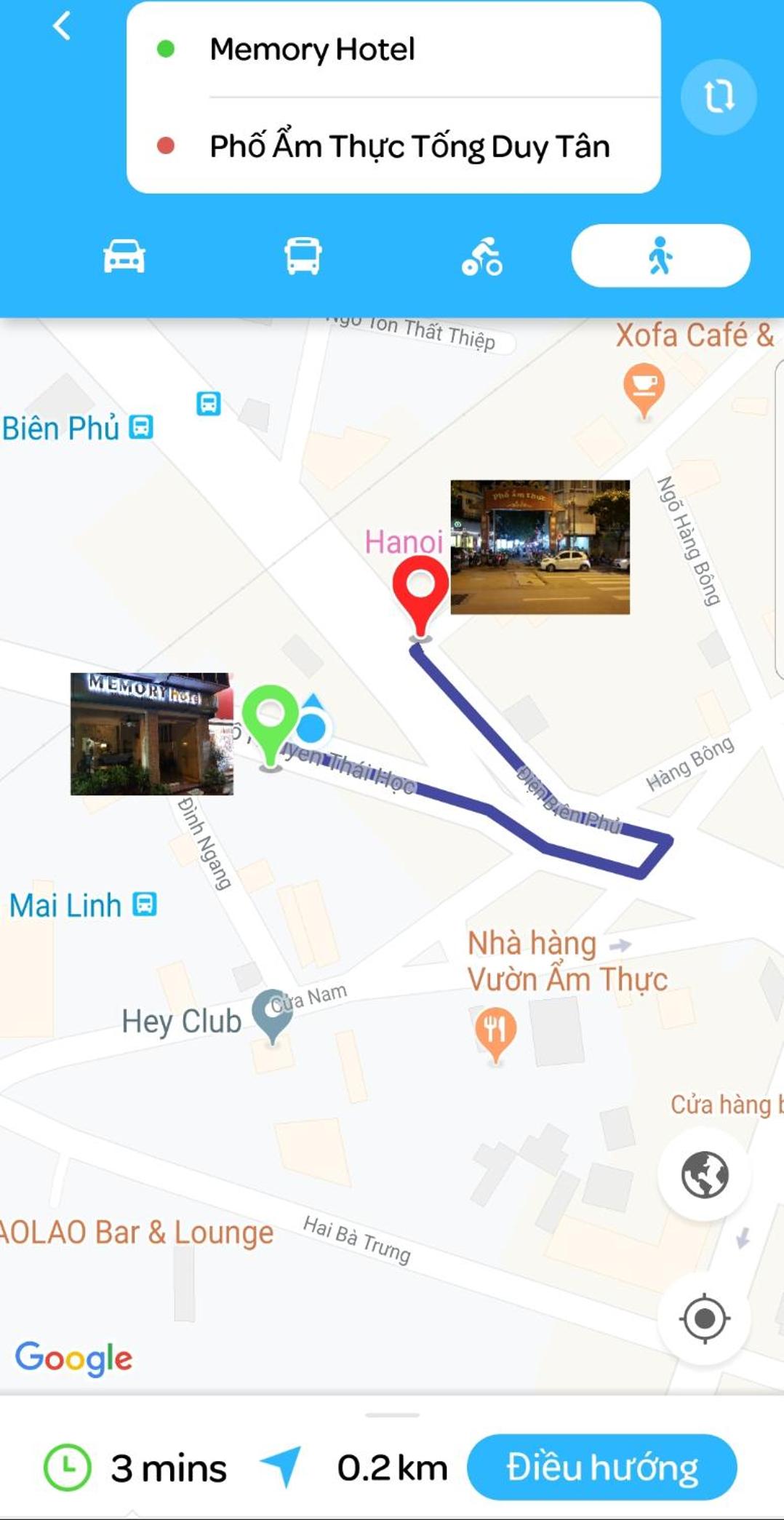Swap origin and destination
784x1520 pixels.
(718, 97)
